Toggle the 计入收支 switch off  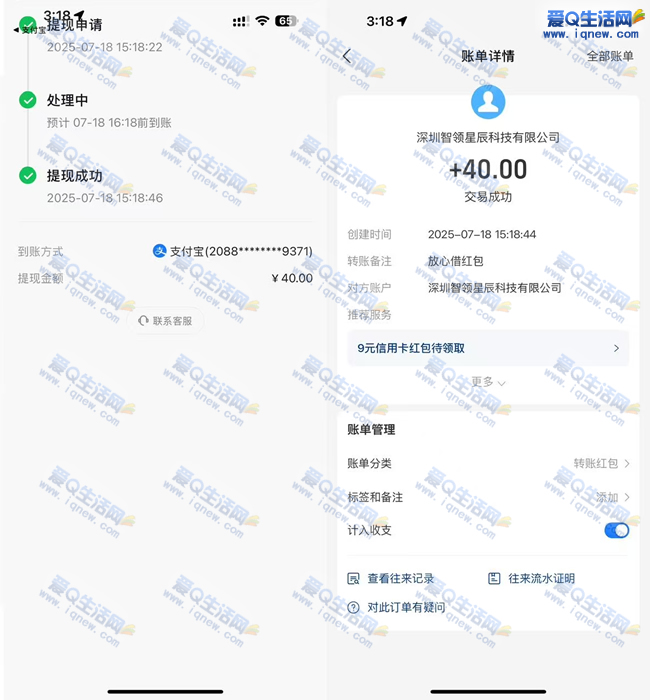point(616,530)
